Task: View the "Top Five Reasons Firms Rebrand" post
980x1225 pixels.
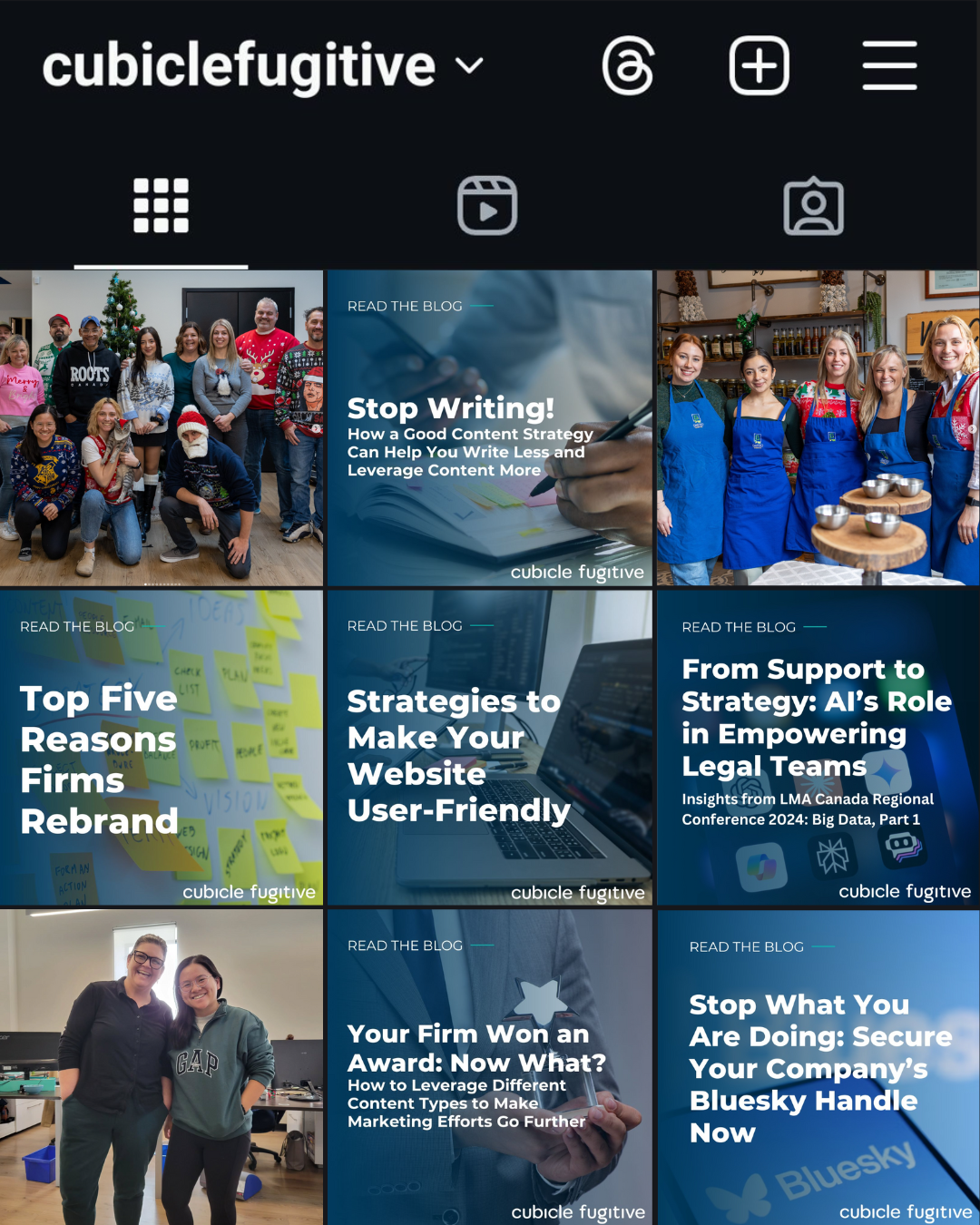Action: [x=162, y=748]
